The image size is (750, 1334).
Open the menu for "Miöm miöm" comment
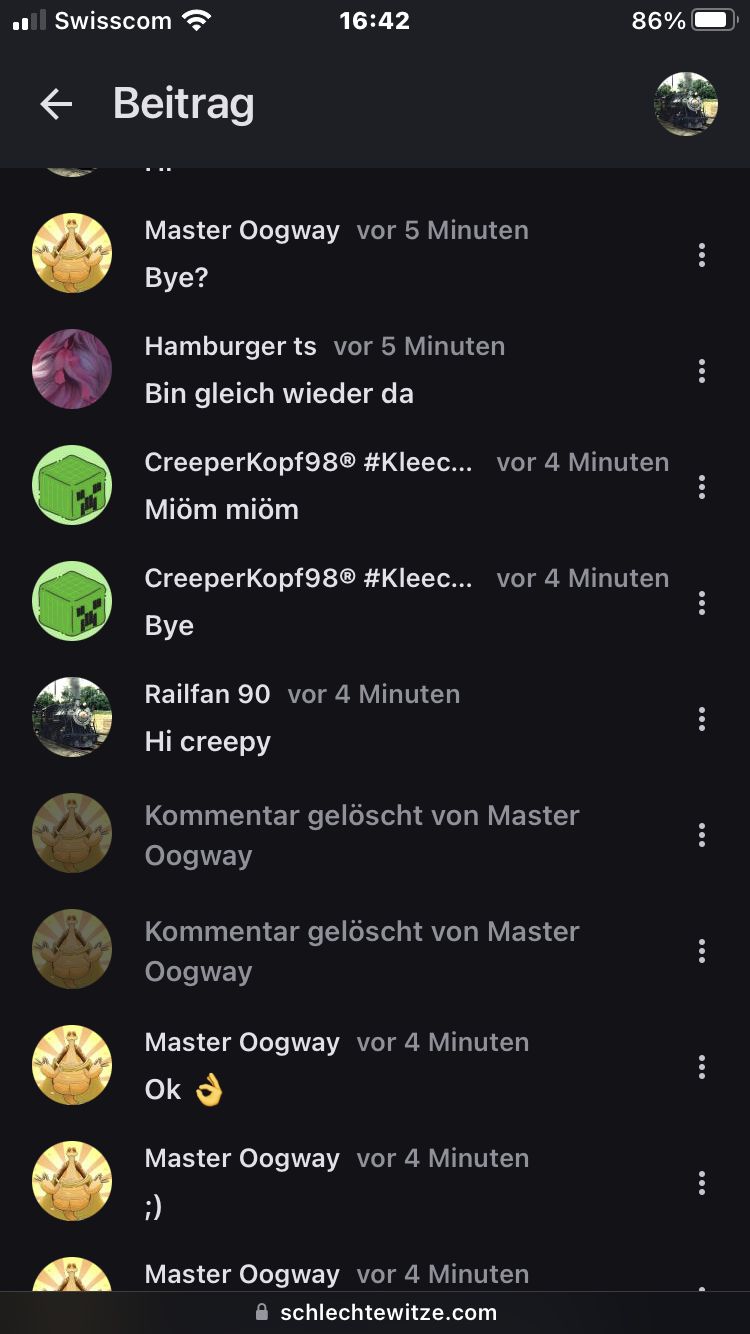point(702,487)
